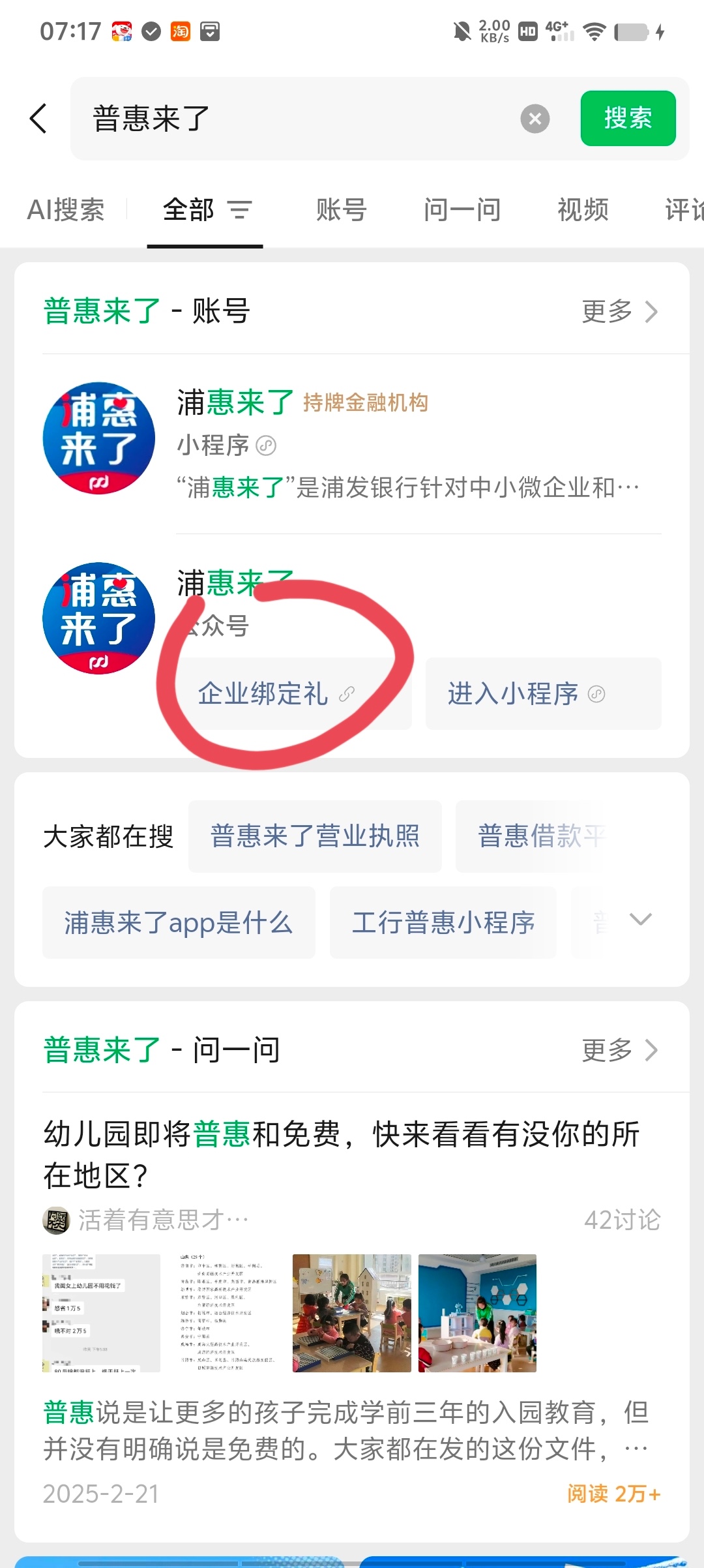The width and height of the screenshot is (704, 1568).
Task: Switch to the 账号 tab
Action: [x=342, y=210]
